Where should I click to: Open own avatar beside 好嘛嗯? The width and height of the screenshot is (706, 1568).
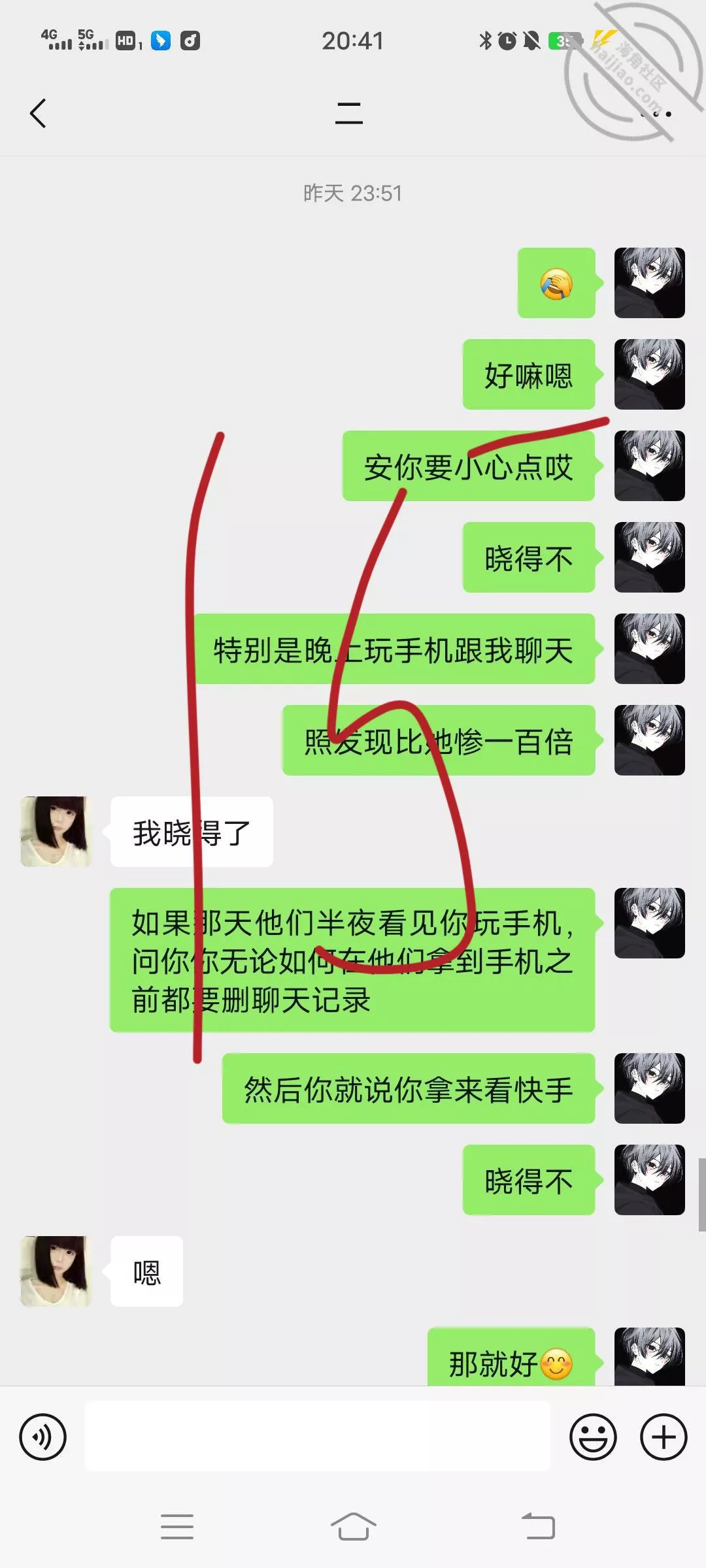coord(649,374)
